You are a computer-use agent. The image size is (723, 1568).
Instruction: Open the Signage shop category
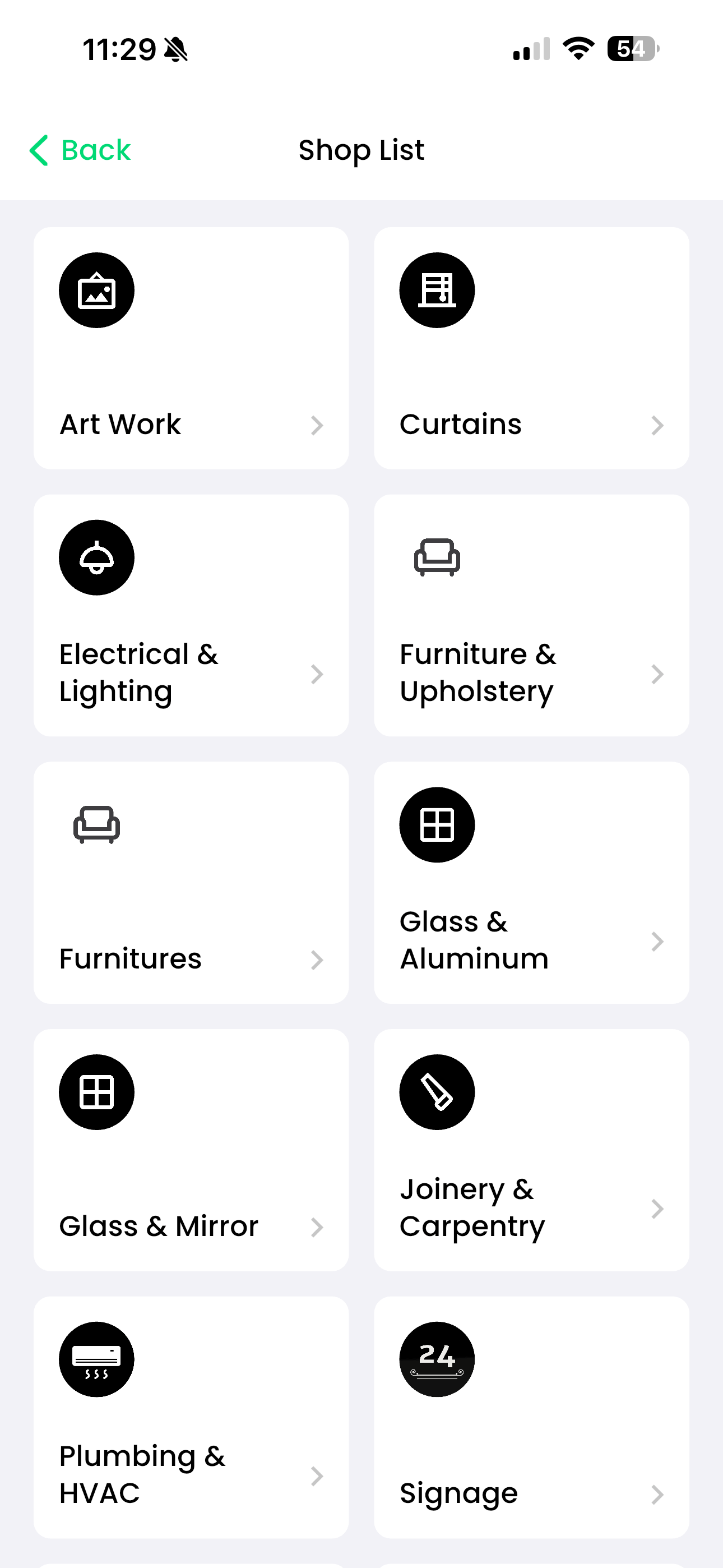[x=531, y=1418]
